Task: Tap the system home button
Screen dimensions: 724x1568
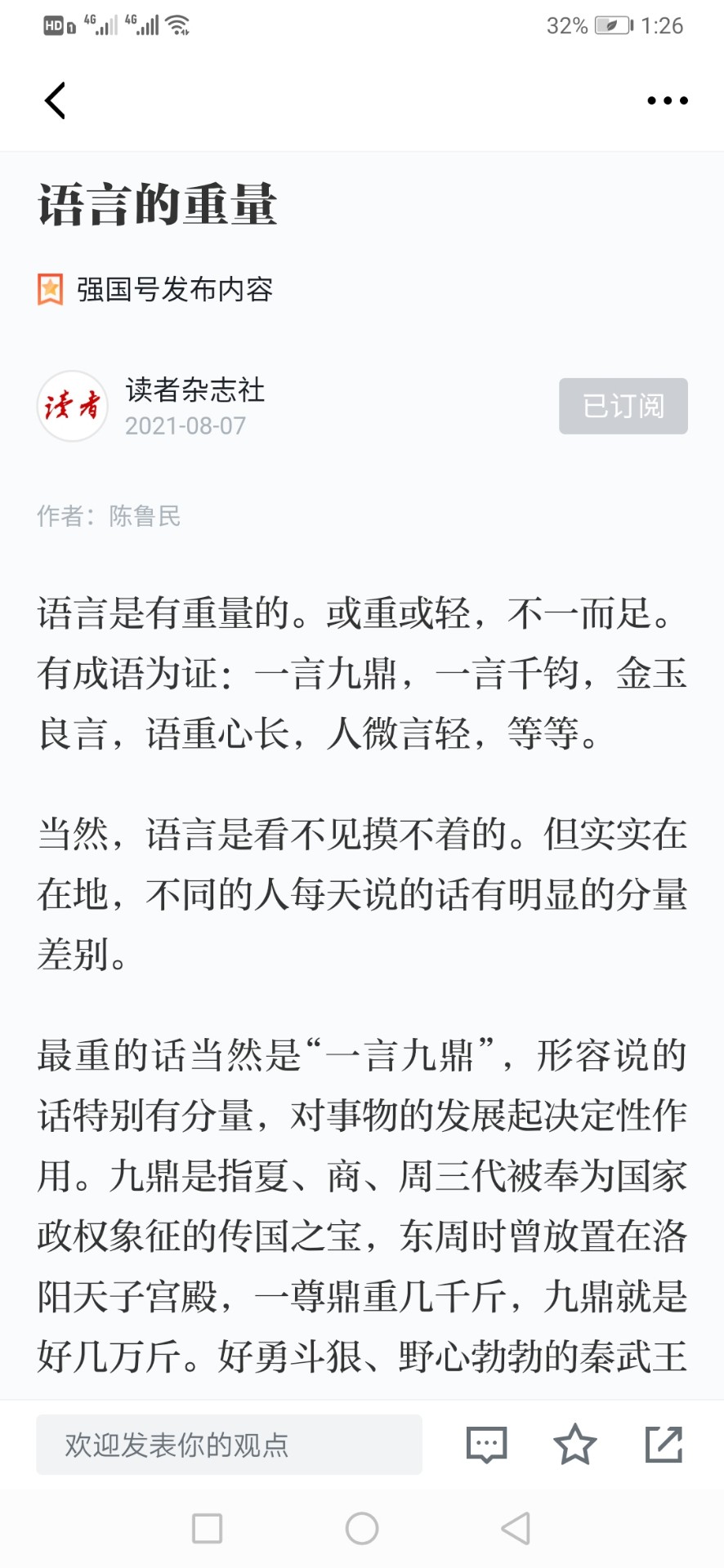Action: 362,1528
